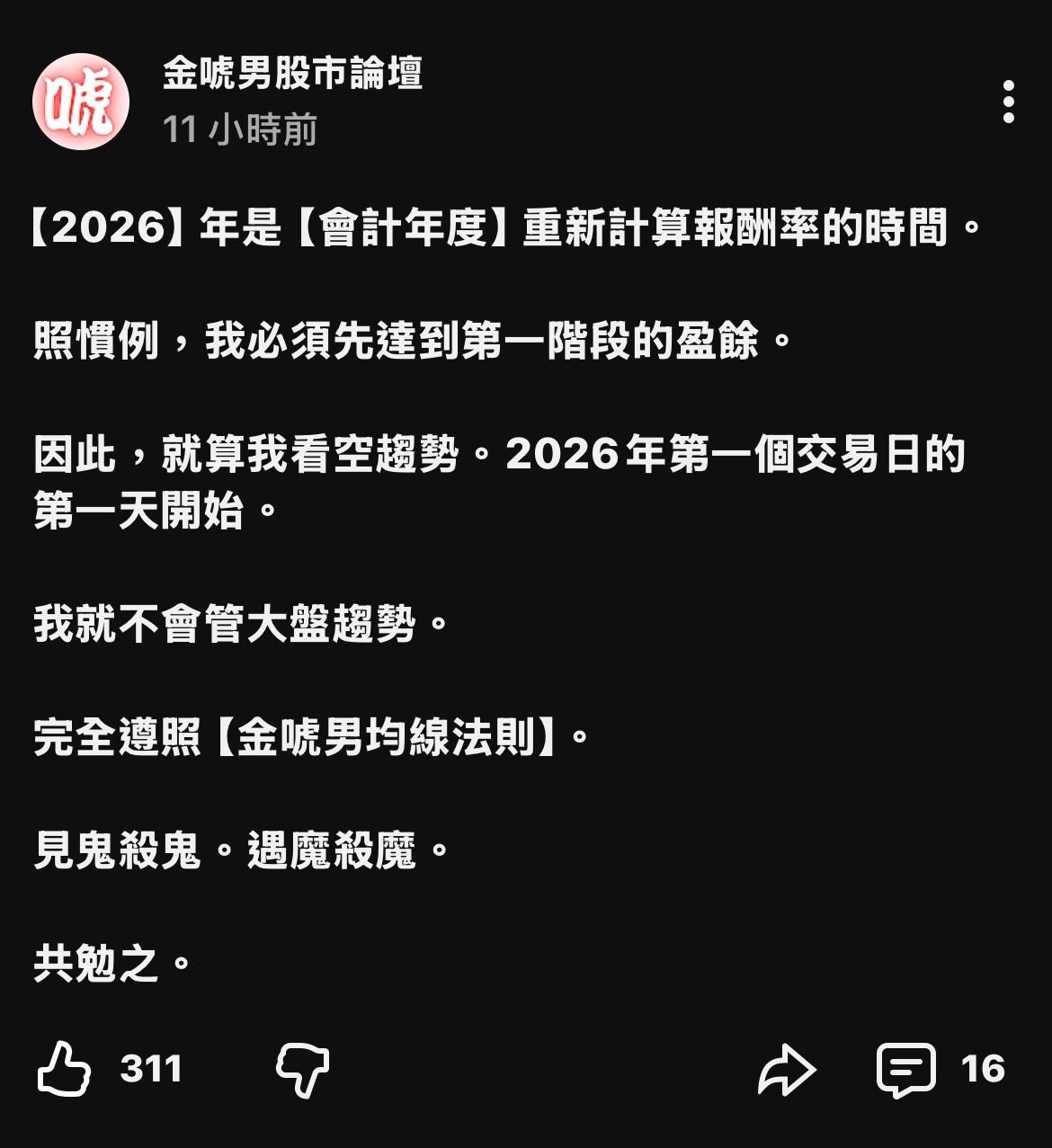Viewport: 1052px width, 1148px height.
Task: Visit the 金唬男股市論壇 channel name
Action: click(x=292, y=74)
